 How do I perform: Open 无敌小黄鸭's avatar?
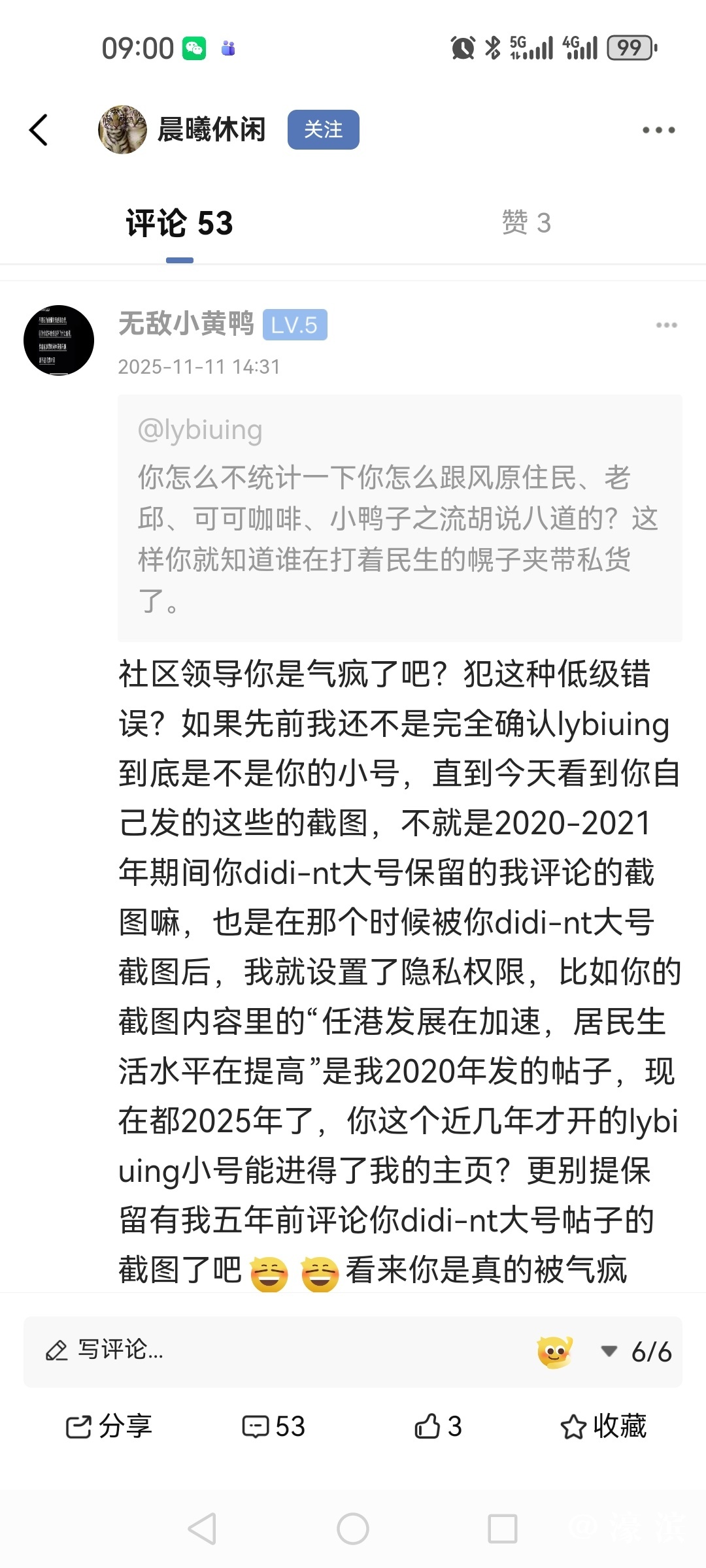click(59, 340)
